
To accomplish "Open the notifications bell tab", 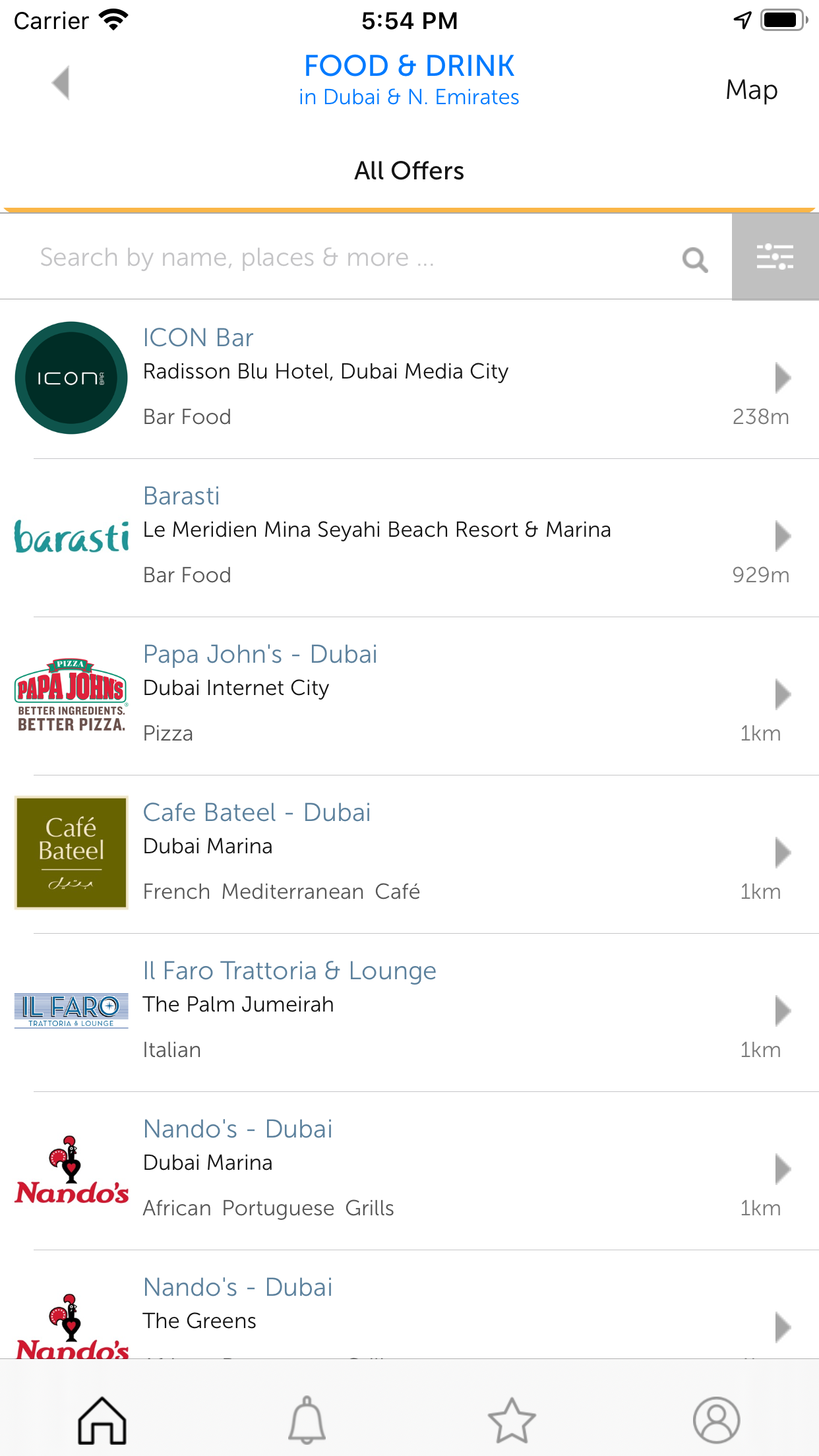I will click(307, 1419).
